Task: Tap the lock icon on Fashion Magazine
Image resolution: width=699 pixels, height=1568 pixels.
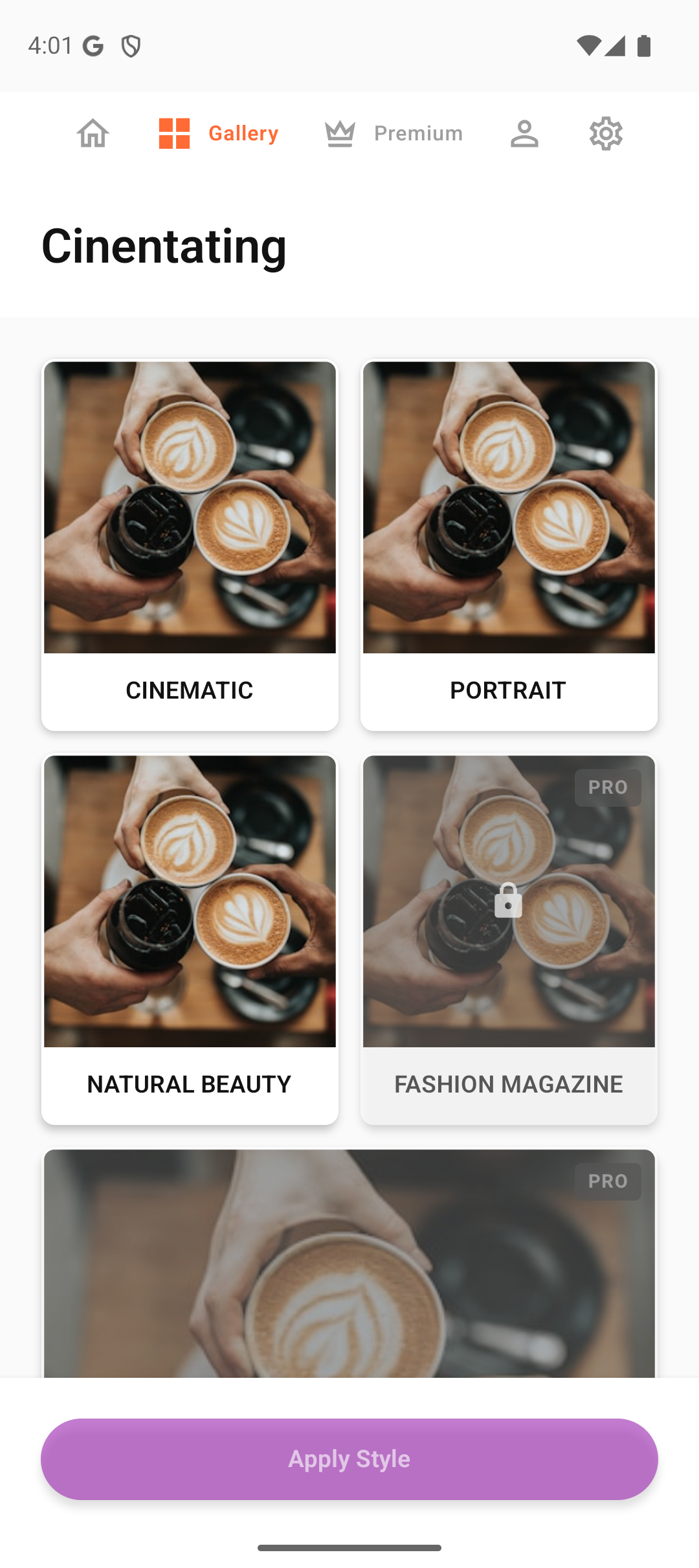Action: (507, 900)
